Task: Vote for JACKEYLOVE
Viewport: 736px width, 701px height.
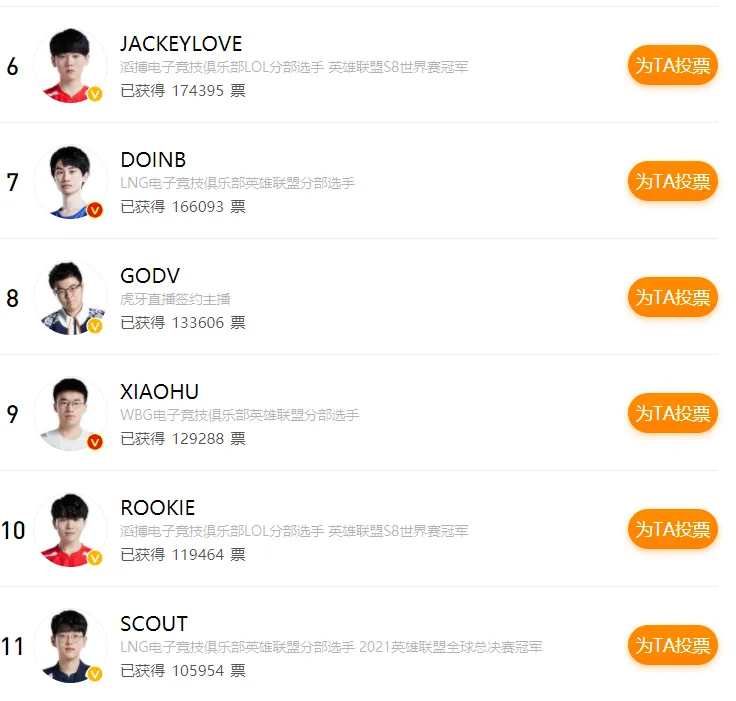Action: tap(672, 66)
